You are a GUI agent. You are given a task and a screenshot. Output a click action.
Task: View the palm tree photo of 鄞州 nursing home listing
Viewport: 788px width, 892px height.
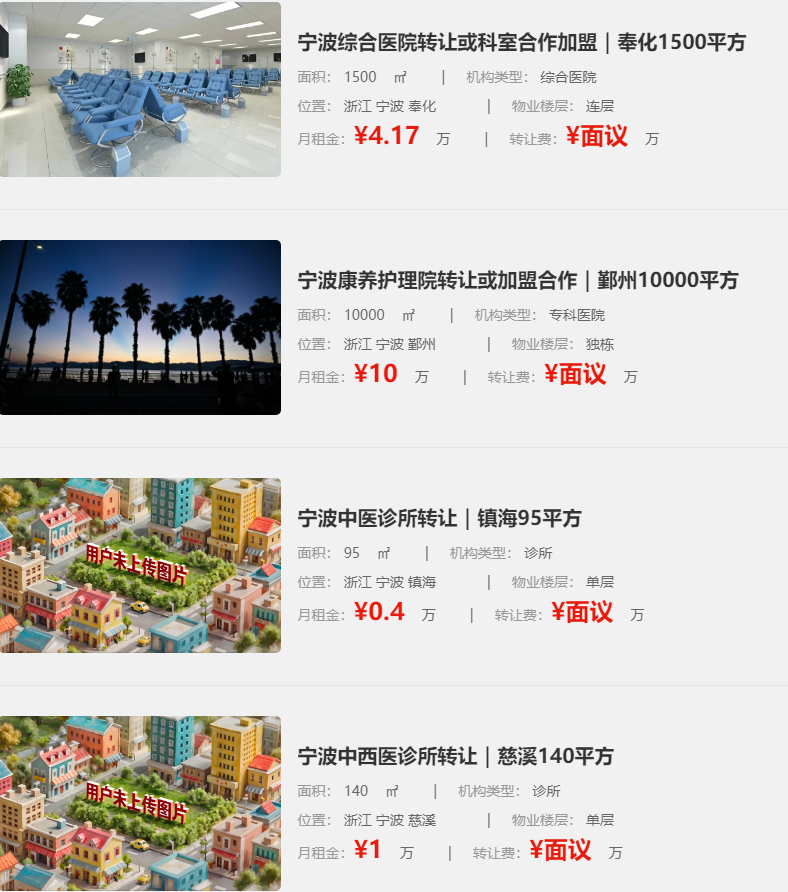[x=140, y=327]
